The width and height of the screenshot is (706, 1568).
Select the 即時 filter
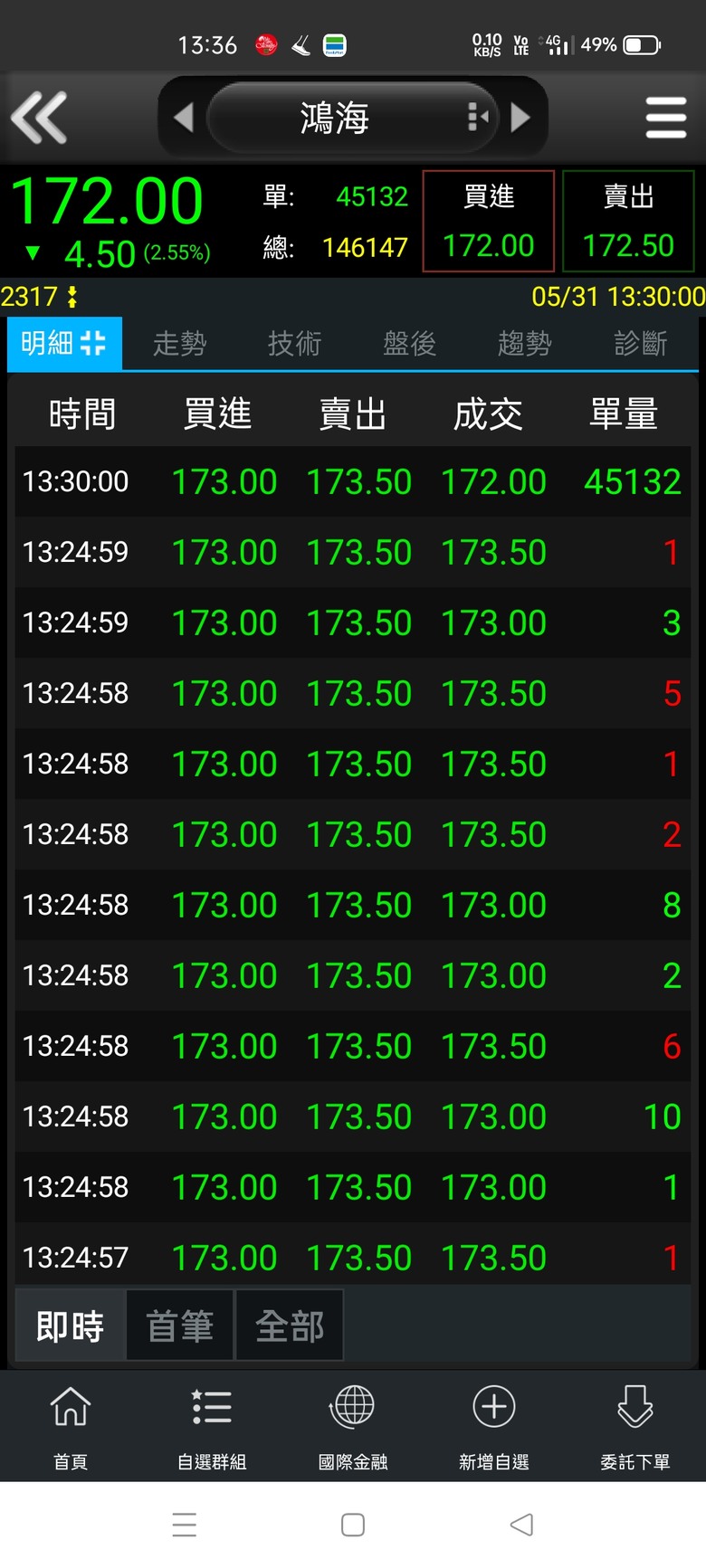[71, 1326]
